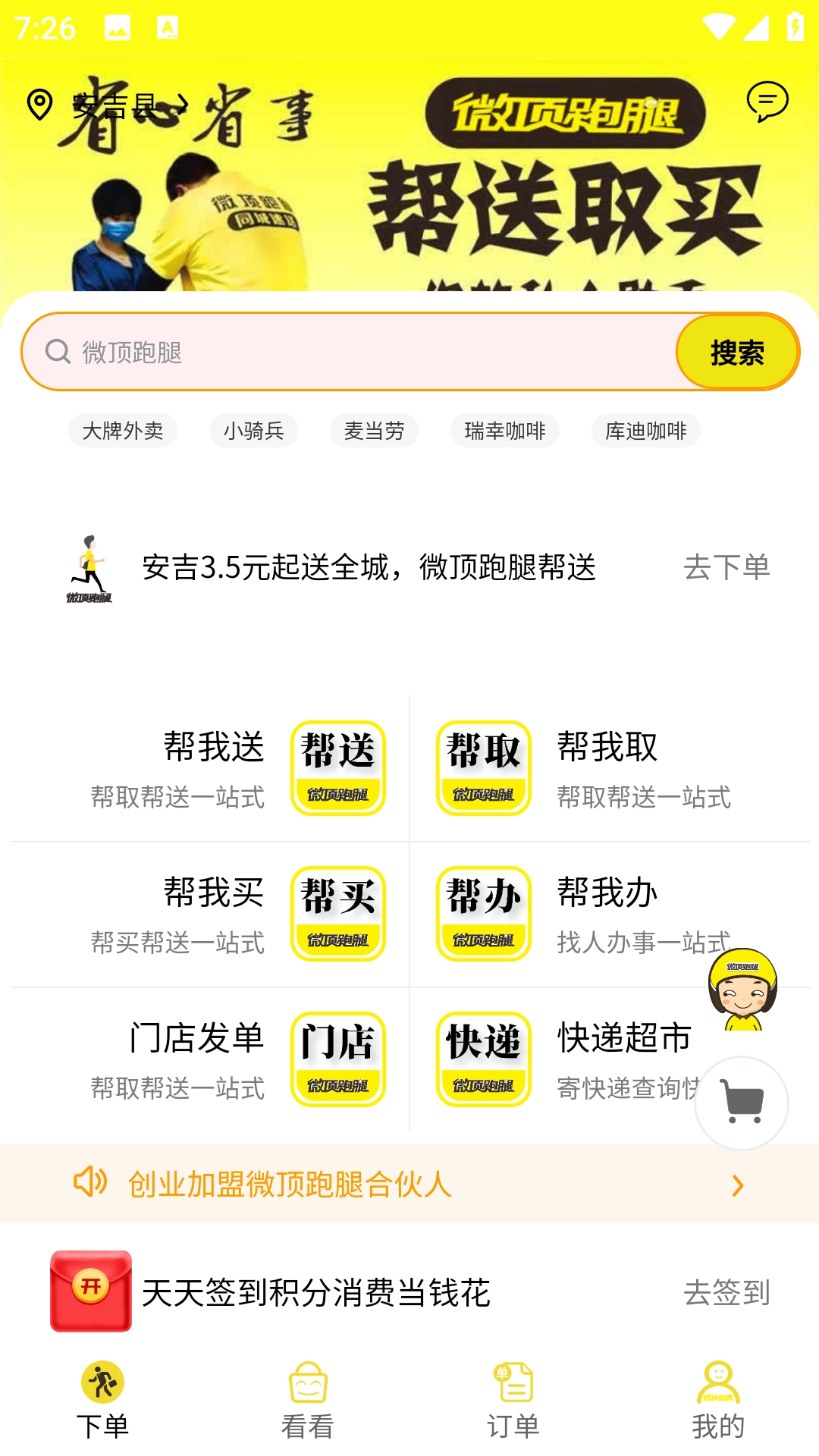819x1456 pixels.
Task: Open the 帮送 (help deliver) service icon
Action: pos(338,766)
